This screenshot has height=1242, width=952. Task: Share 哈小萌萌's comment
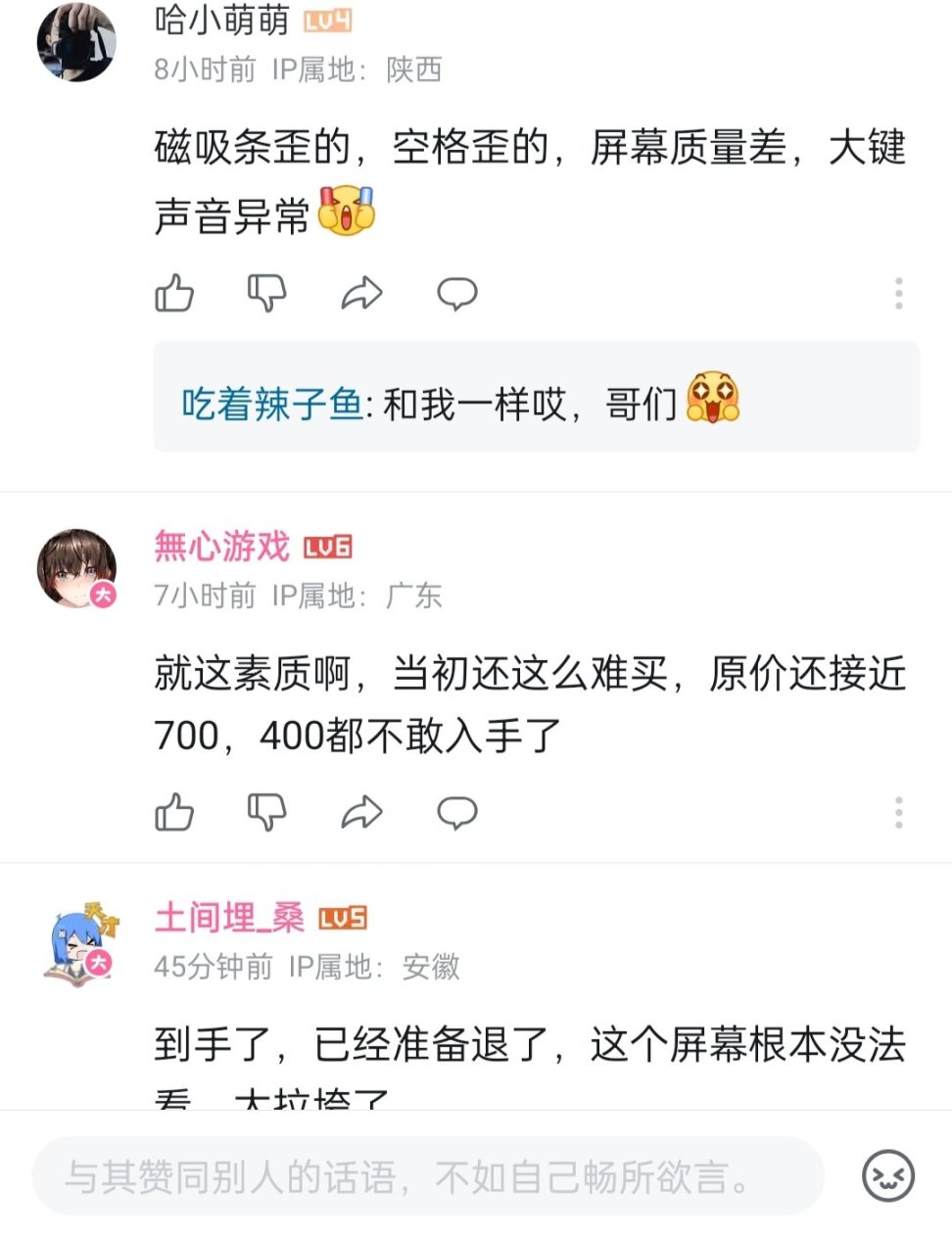361,293
